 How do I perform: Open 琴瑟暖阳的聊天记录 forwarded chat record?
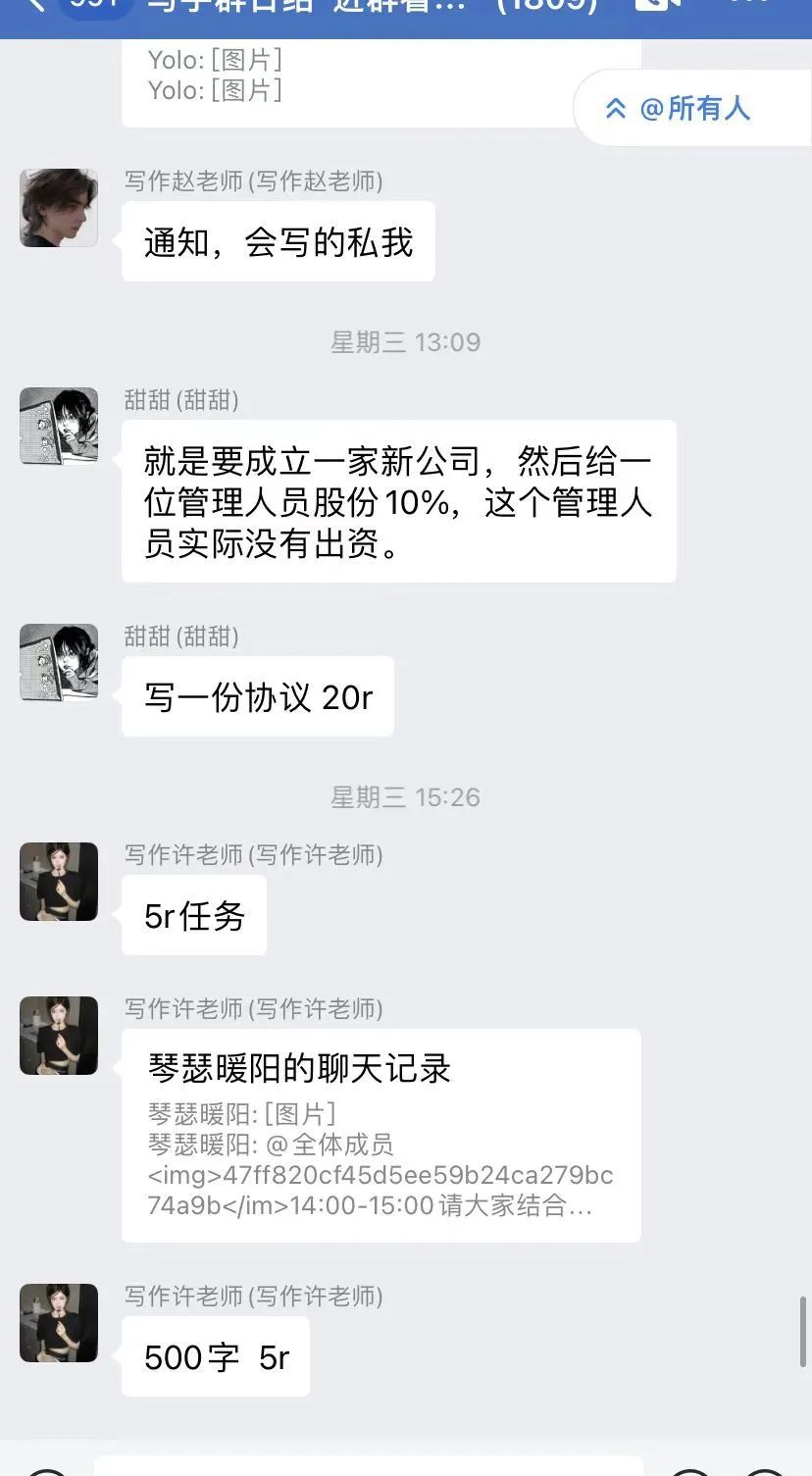[x=381, y=1135]
